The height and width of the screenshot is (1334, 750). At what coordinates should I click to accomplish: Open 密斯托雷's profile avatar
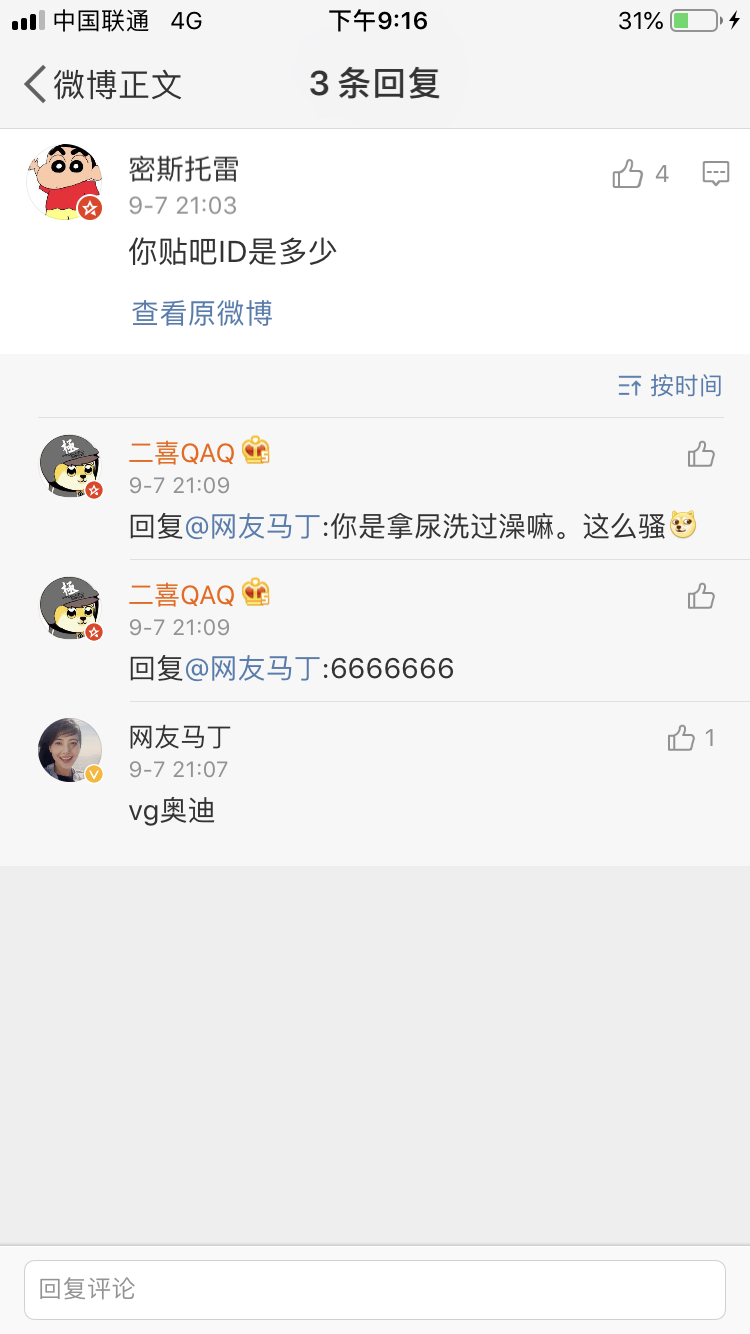coord(64,181)
